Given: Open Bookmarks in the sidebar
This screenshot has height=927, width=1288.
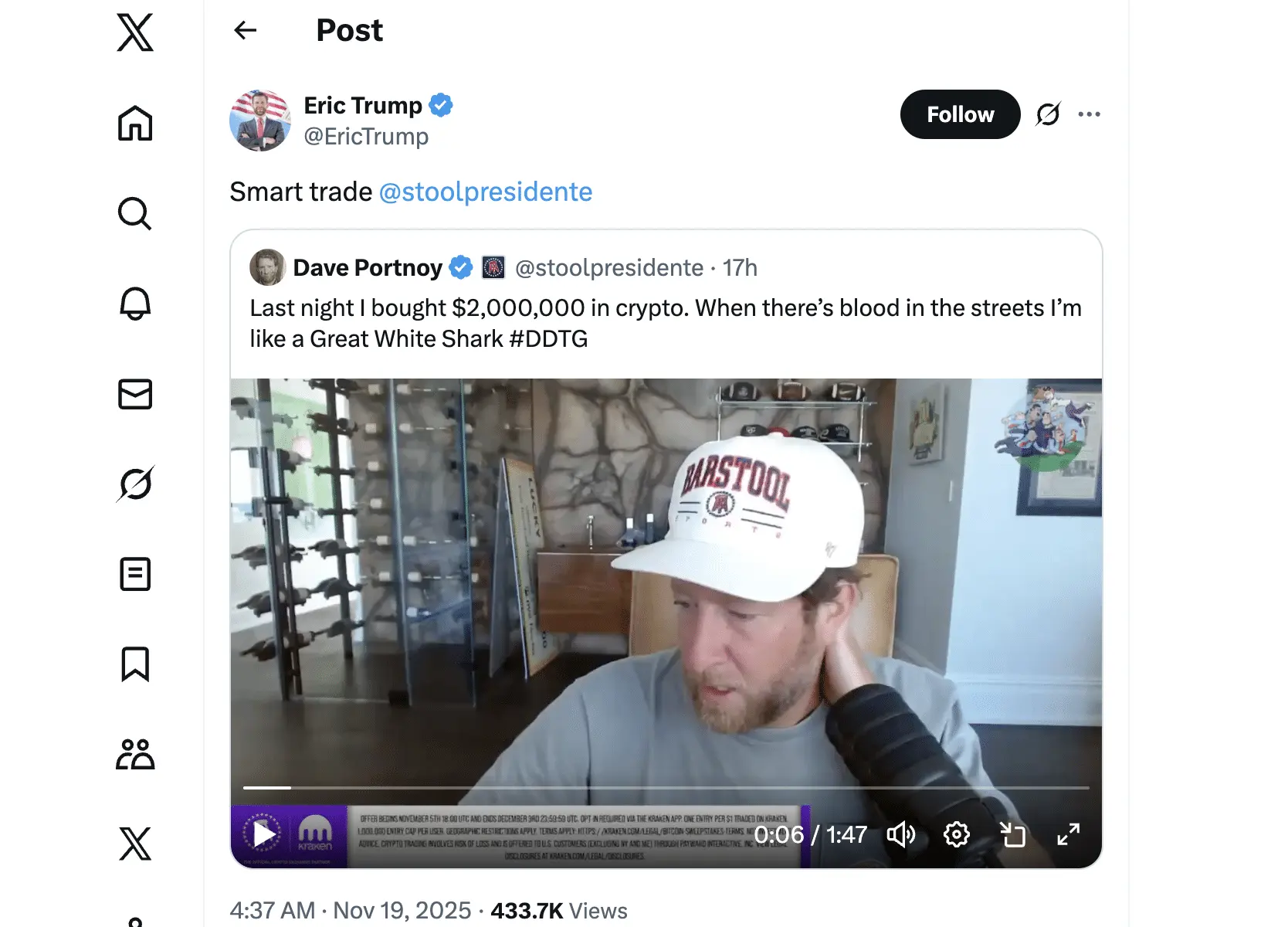Looking at the screenshot, I should tap(135, 664).
